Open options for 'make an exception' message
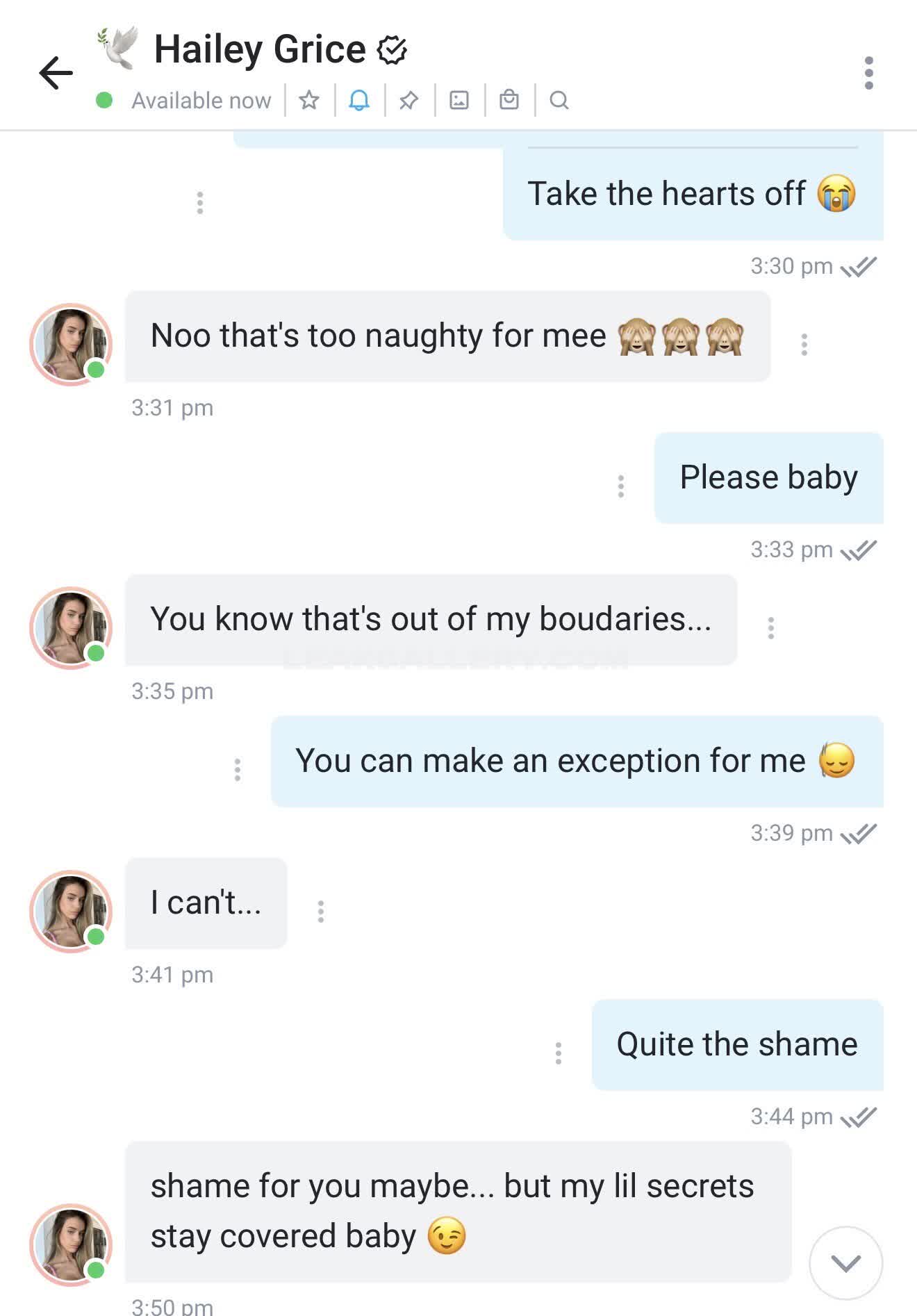 238,770
